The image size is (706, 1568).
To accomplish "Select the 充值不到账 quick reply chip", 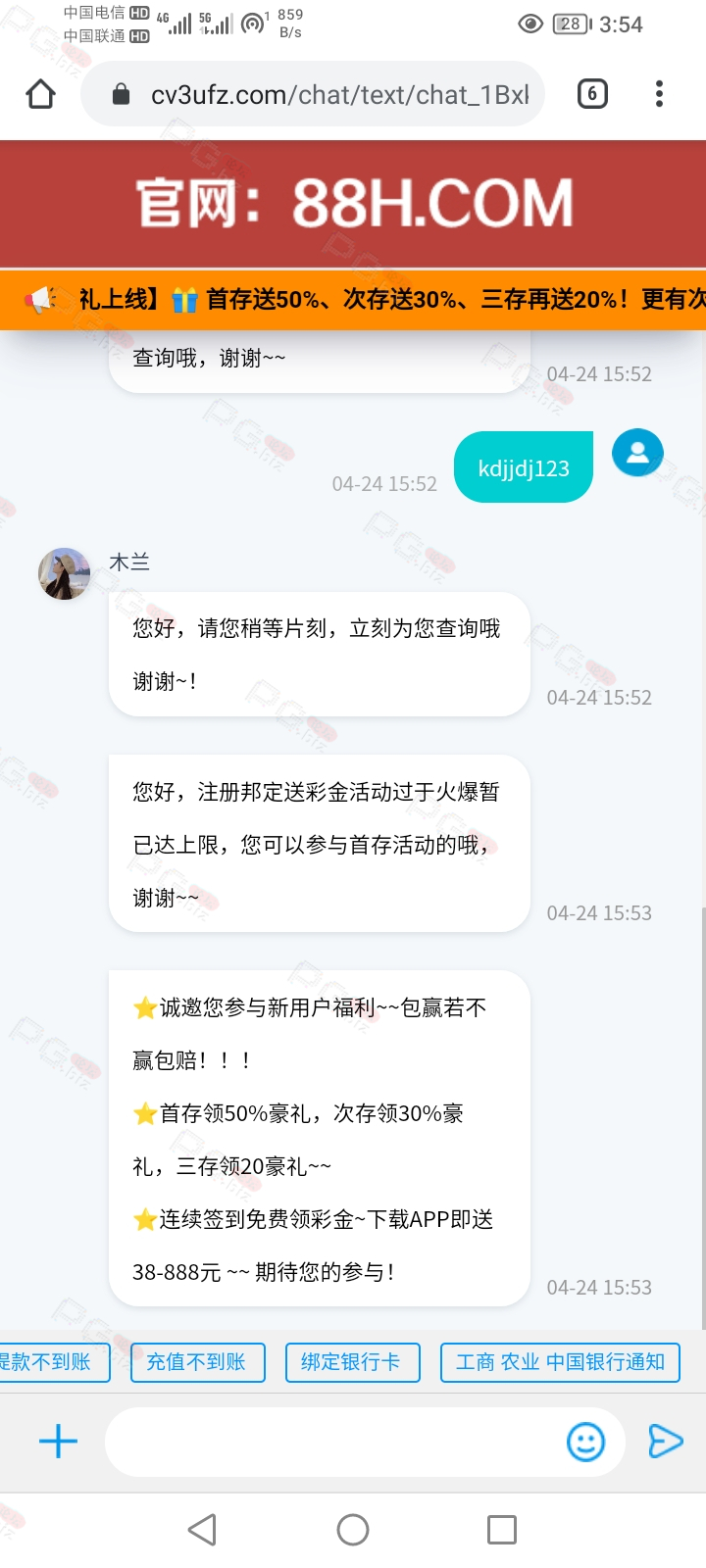I will (197, 1362).
